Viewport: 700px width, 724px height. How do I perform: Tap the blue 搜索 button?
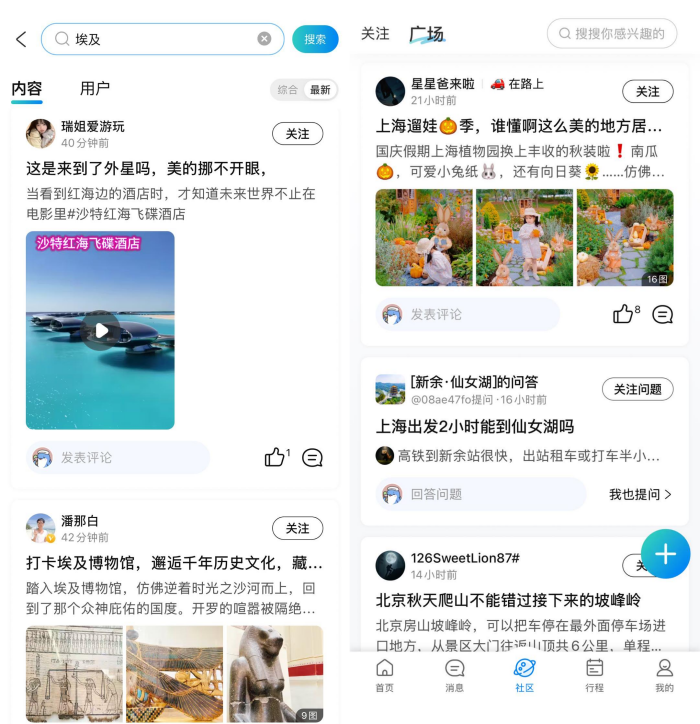[315, 39]
